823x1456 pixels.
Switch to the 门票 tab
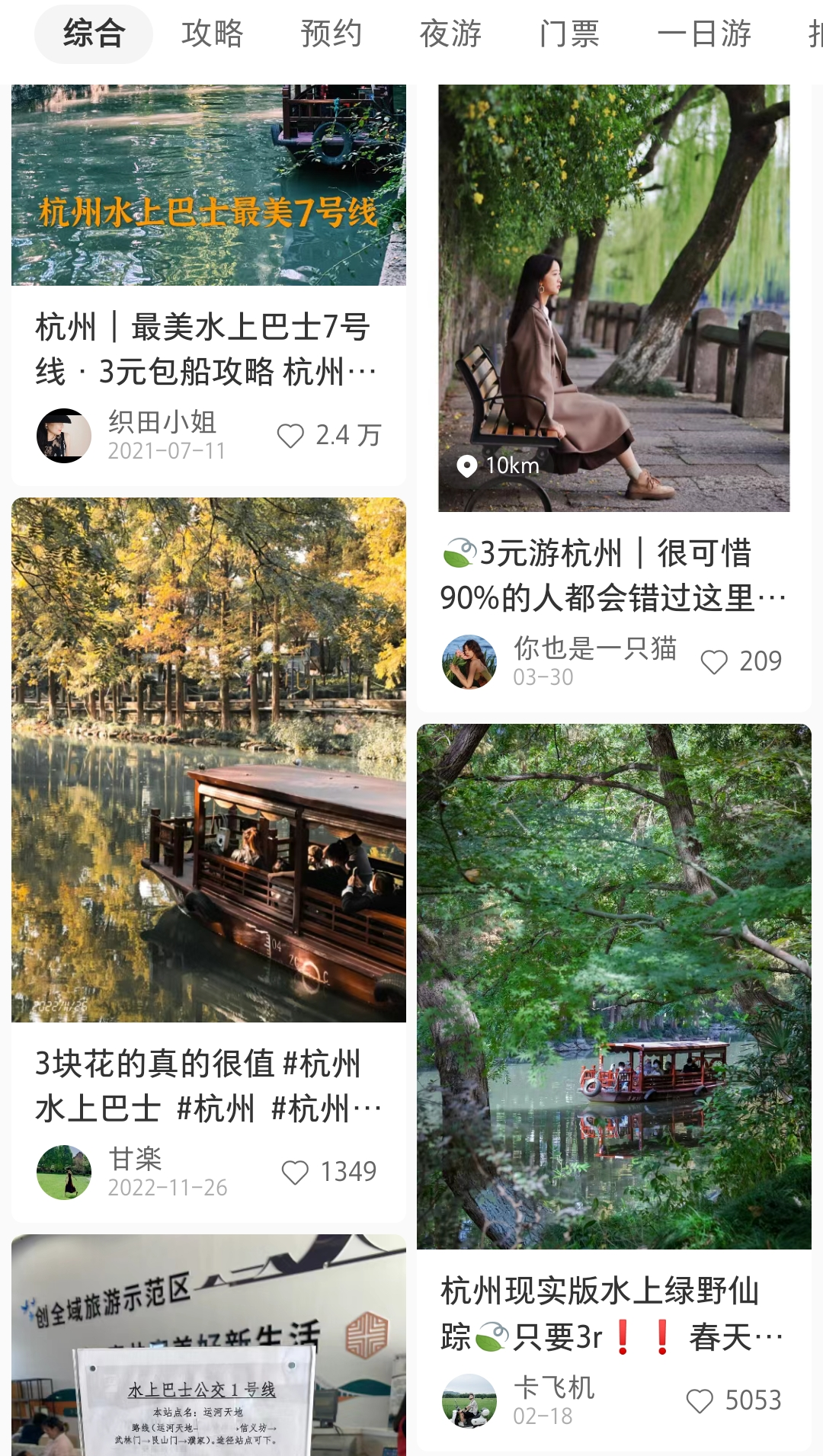(569, 34)
